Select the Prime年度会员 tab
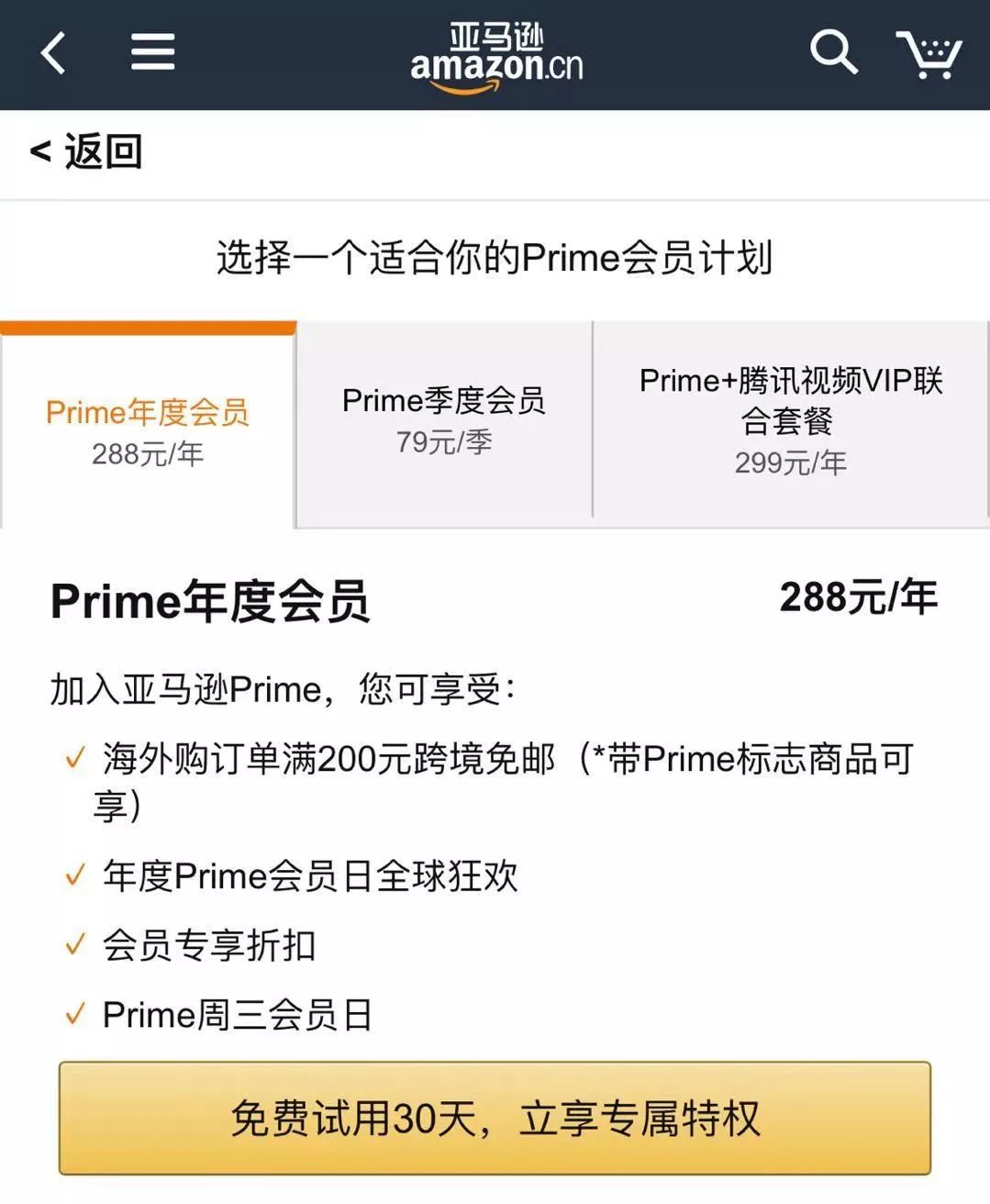Screen dimensions: 990x1204 [x=148, y=431]
